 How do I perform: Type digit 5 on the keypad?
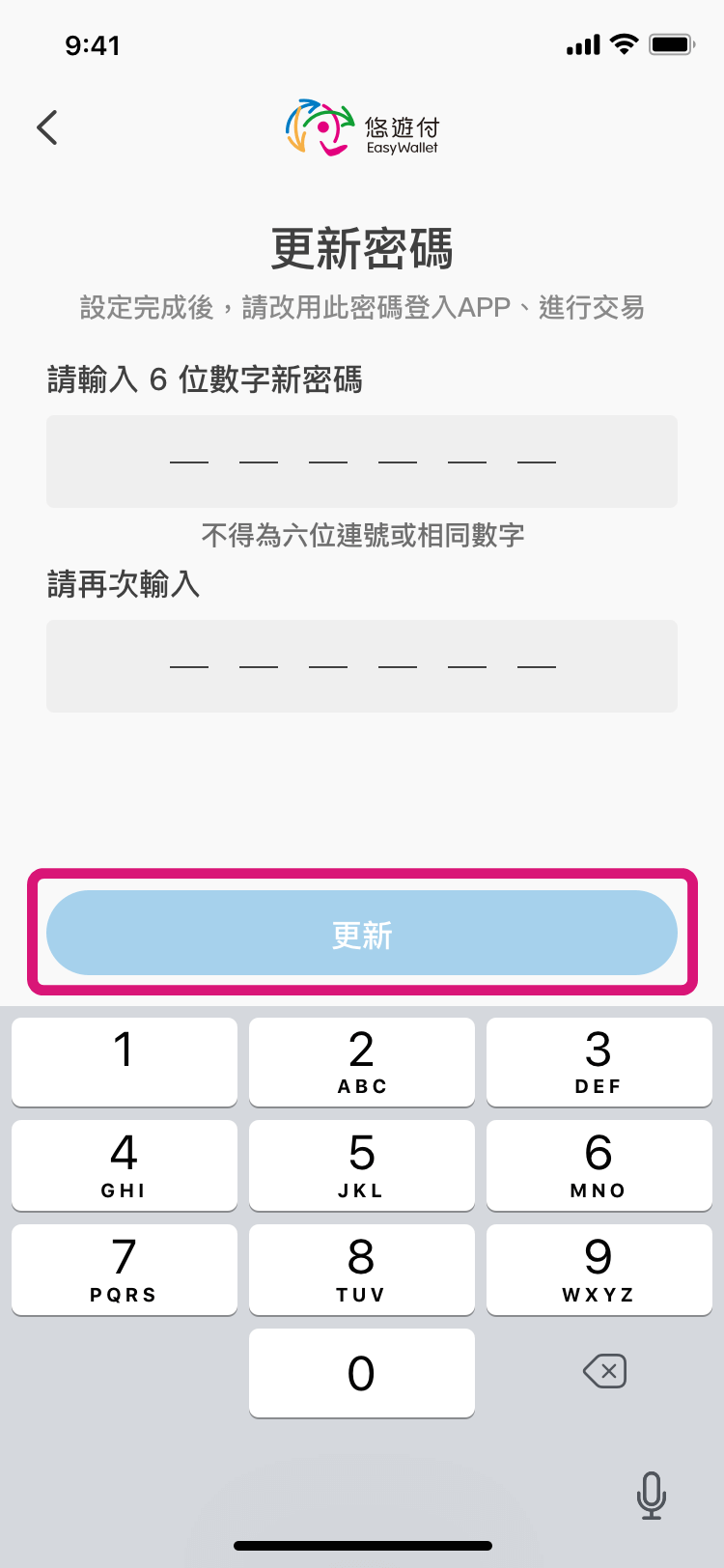362,1164
